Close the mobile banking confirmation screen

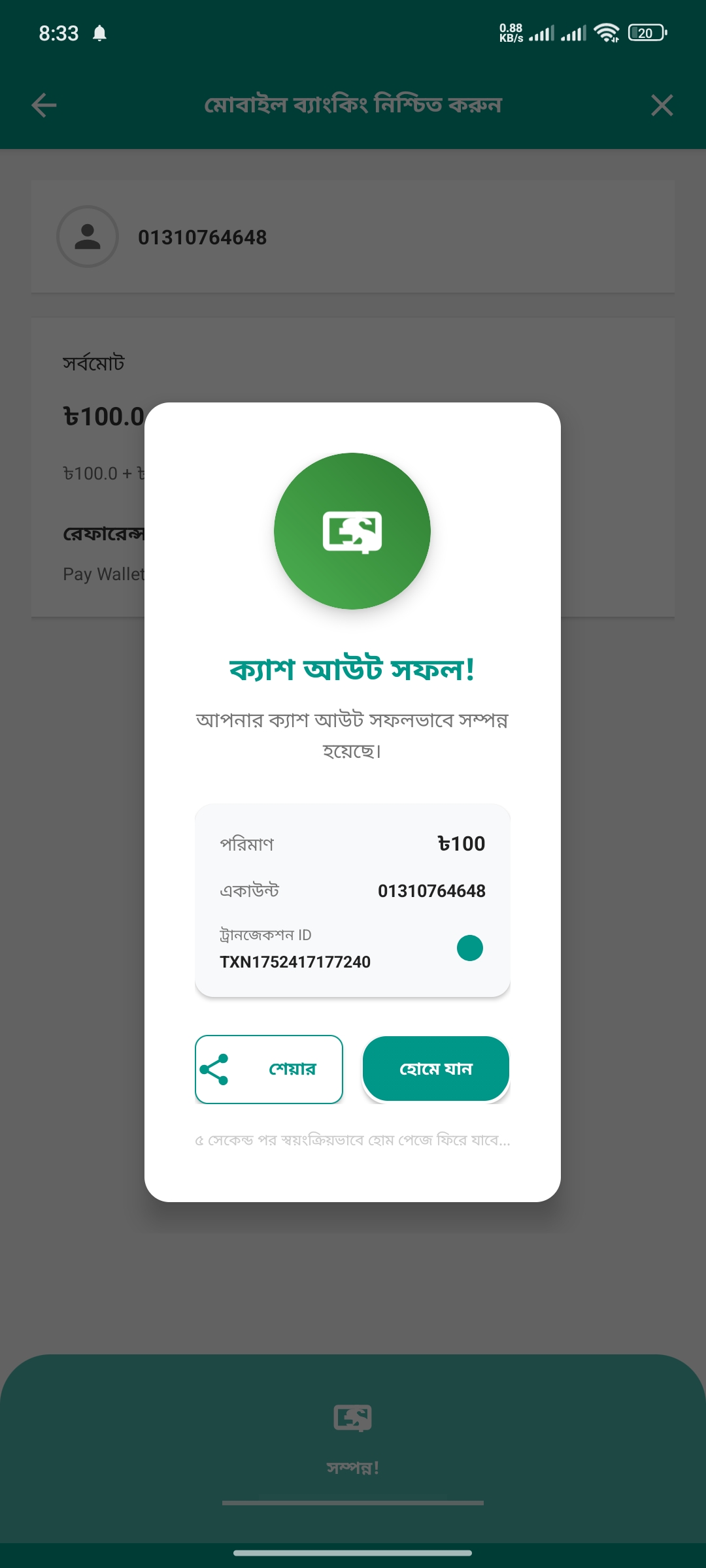(662, 105)
